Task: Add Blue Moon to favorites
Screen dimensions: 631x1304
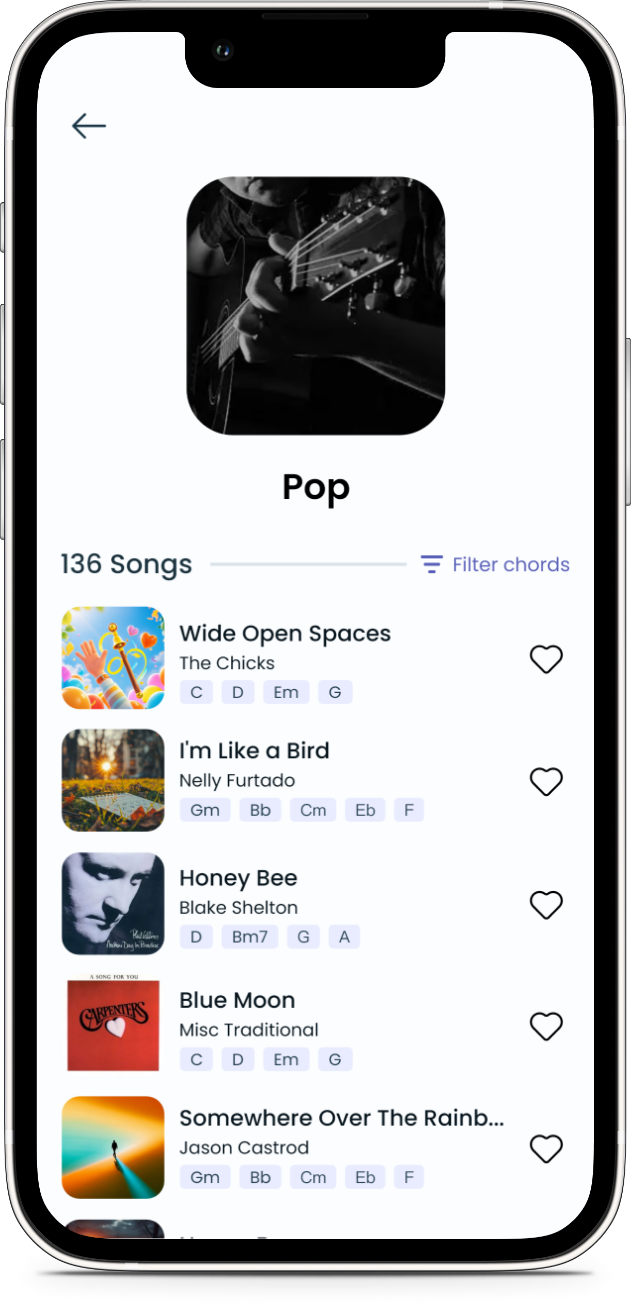Action: tap(546, 1026)
